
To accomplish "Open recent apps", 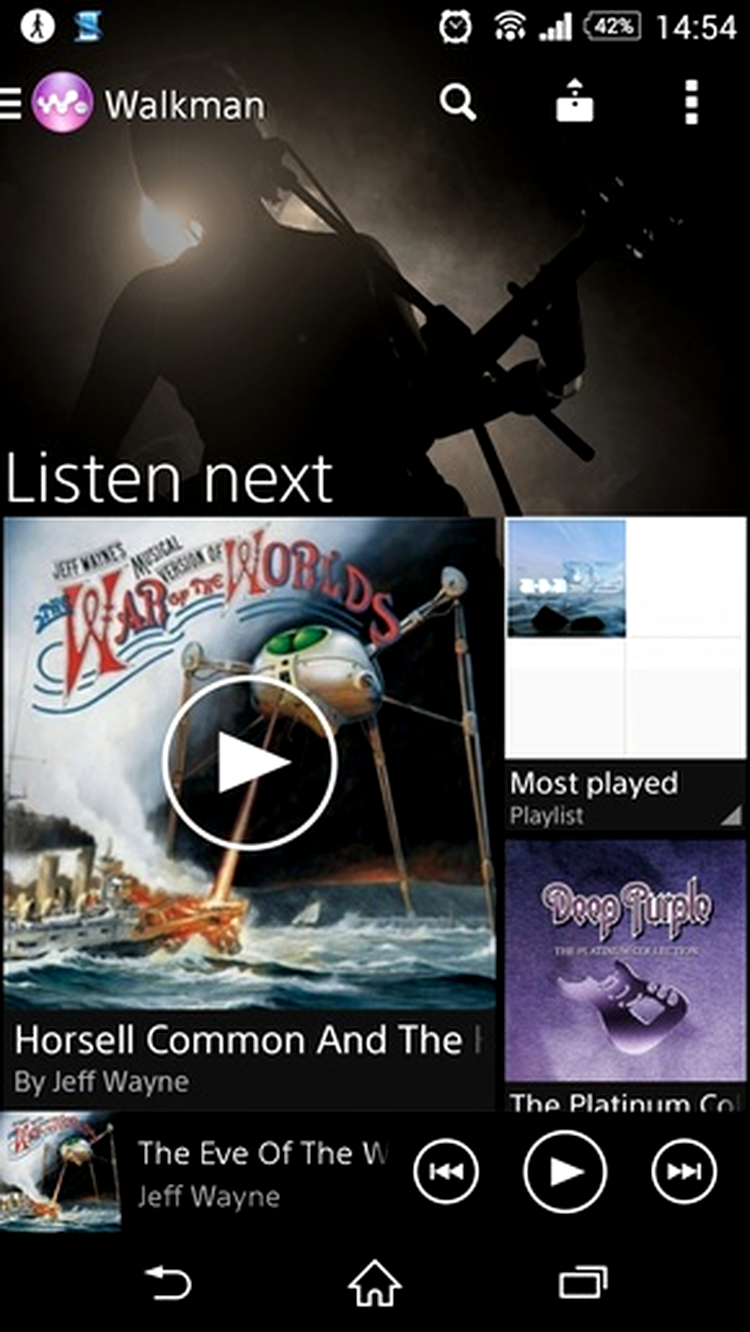I will 583,1283.
